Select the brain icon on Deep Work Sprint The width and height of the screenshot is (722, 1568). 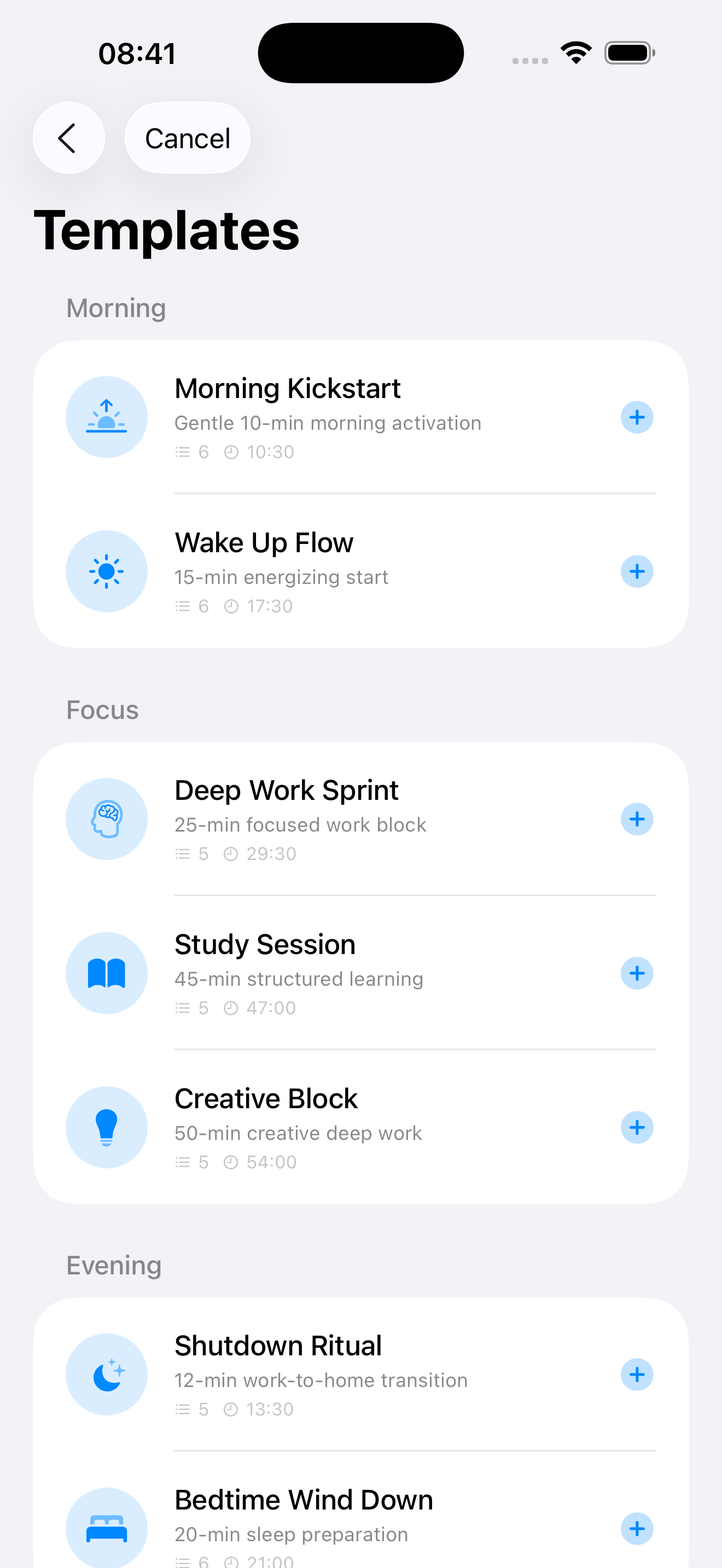pos(107,820)
